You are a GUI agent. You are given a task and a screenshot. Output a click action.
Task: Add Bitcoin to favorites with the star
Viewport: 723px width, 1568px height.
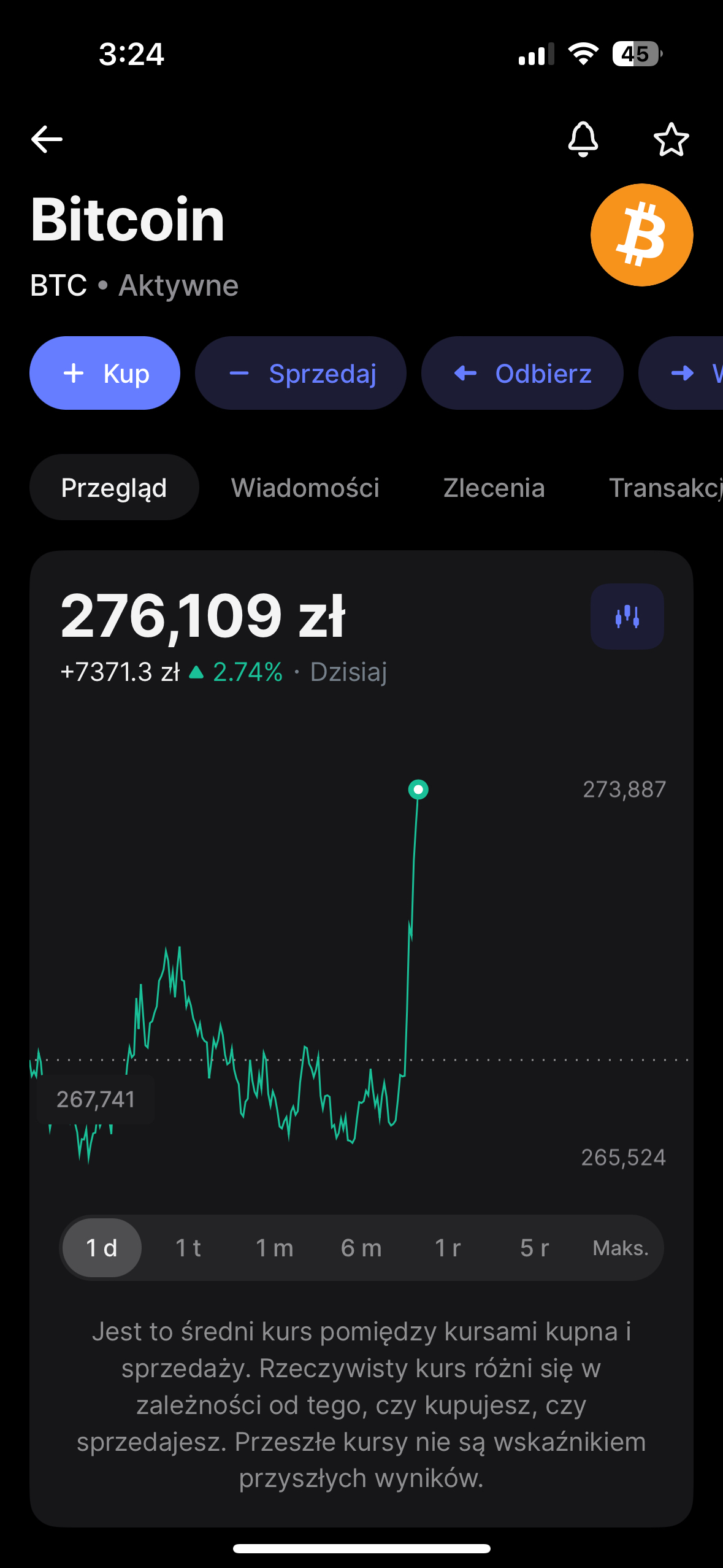[671, 139]
